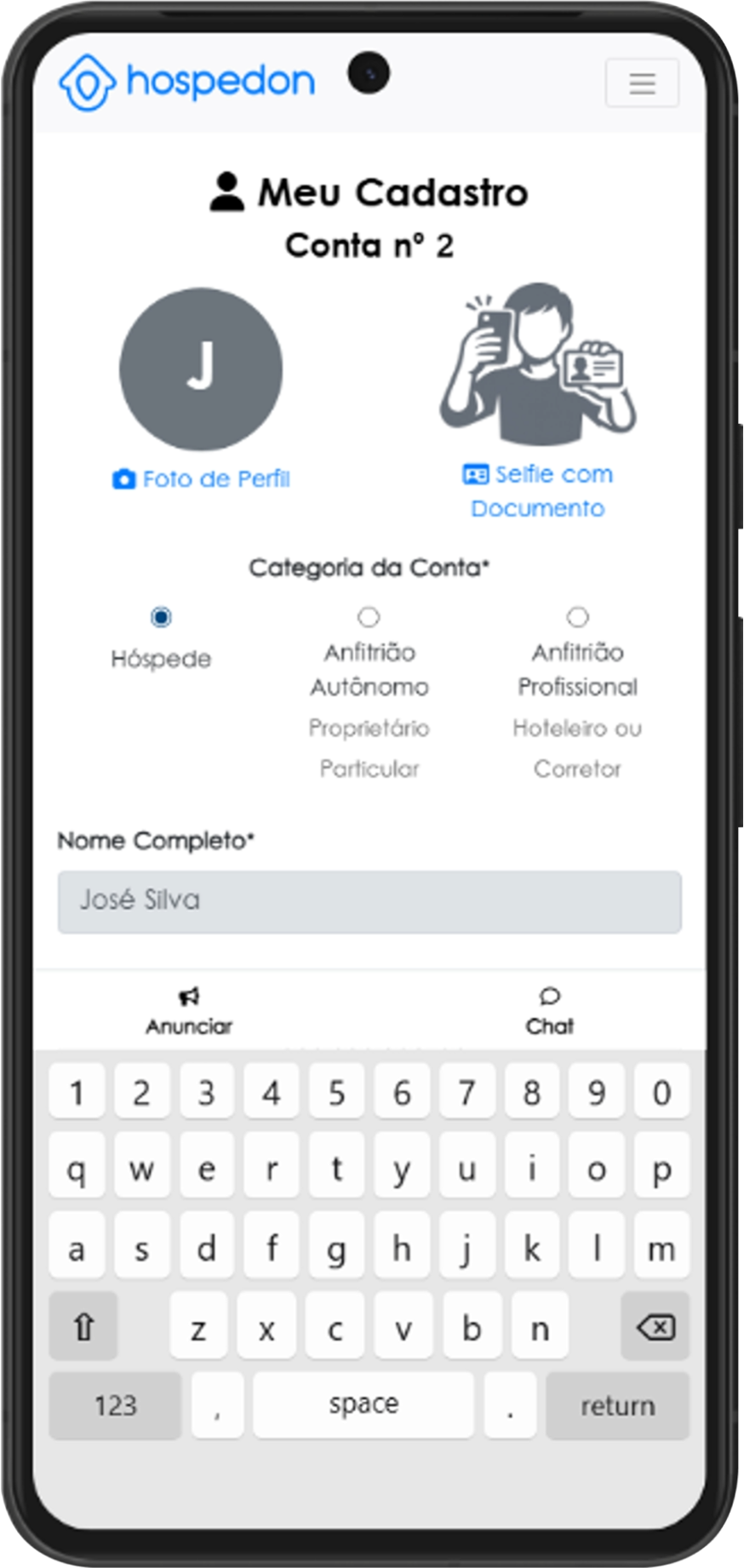
Task: Focus the Nome Completo field
Action: [369, 901]
